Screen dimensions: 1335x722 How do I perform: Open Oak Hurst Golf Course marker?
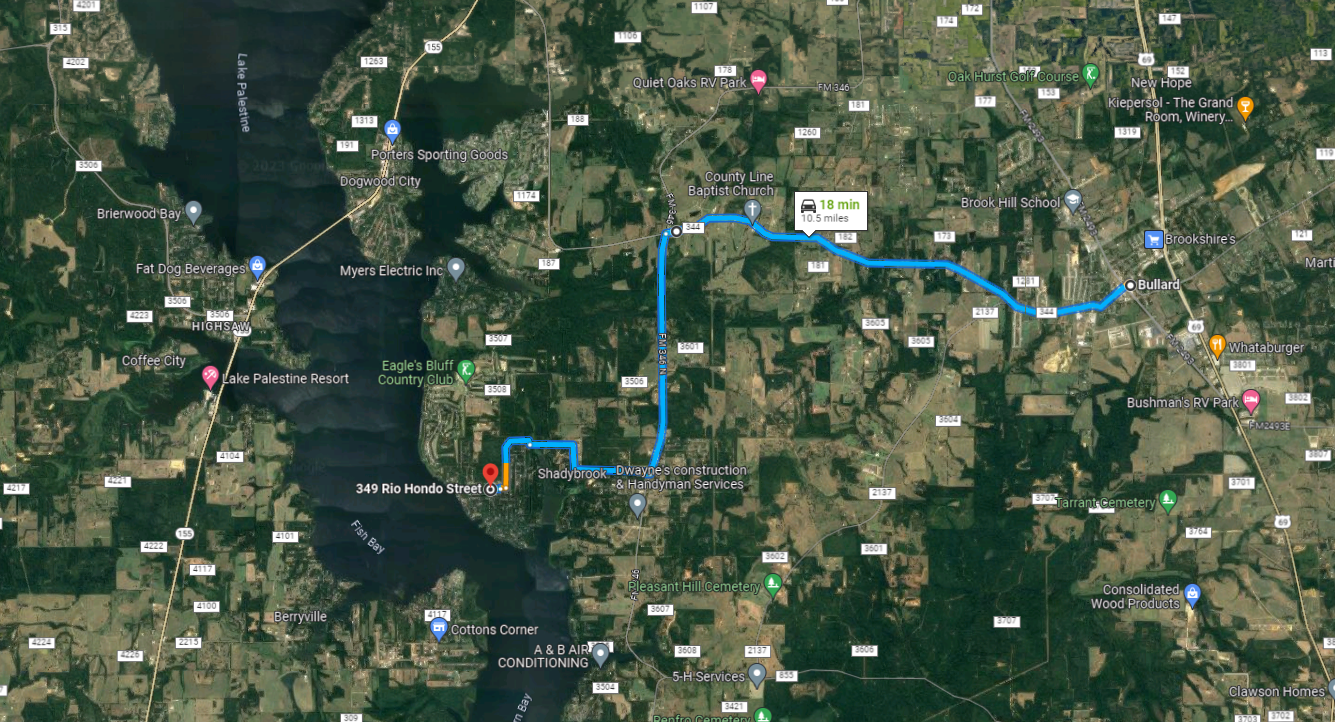(x=1090, y=74)
